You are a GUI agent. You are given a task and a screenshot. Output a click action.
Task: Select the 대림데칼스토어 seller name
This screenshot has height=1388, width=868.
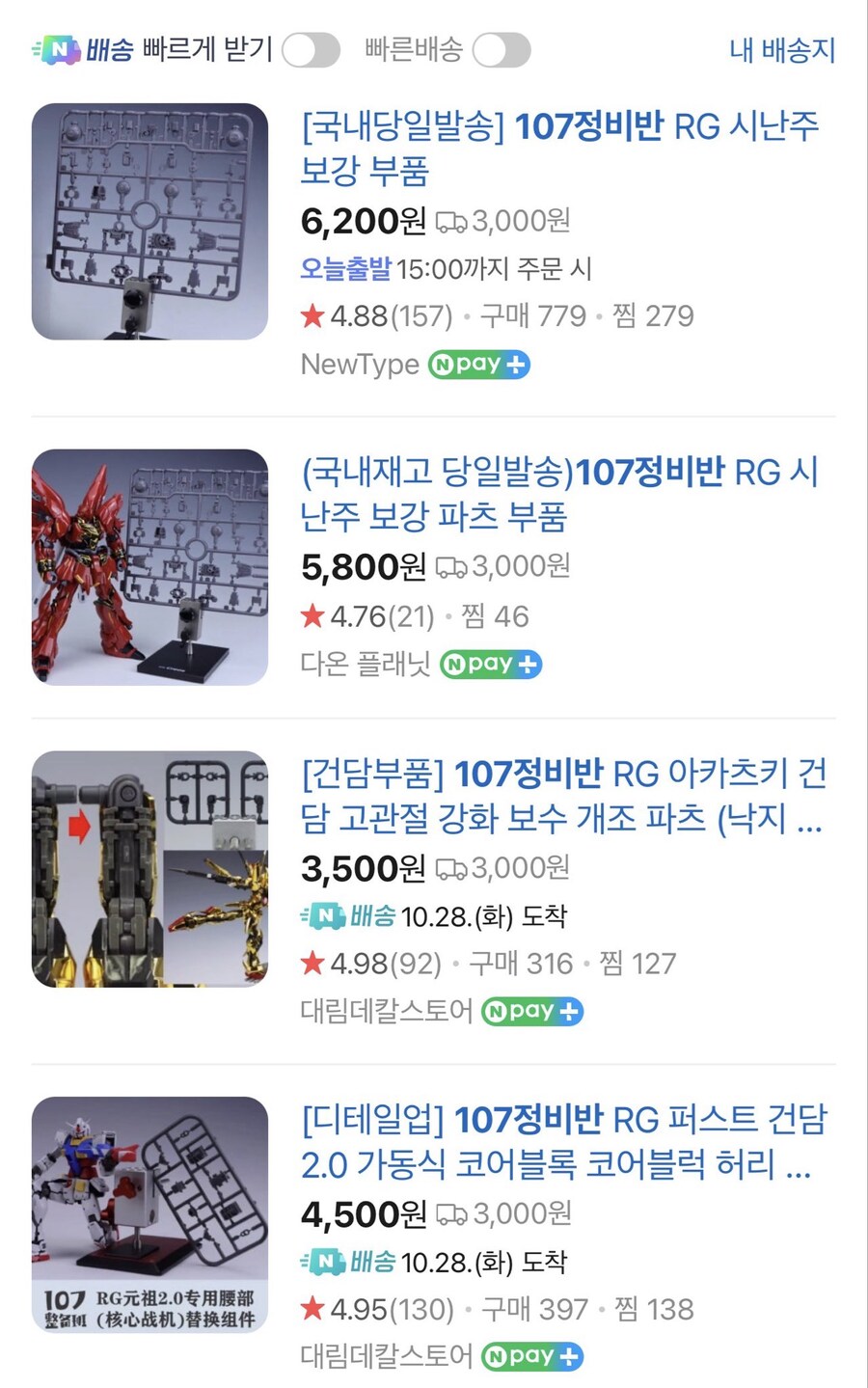coord(386,1011)
